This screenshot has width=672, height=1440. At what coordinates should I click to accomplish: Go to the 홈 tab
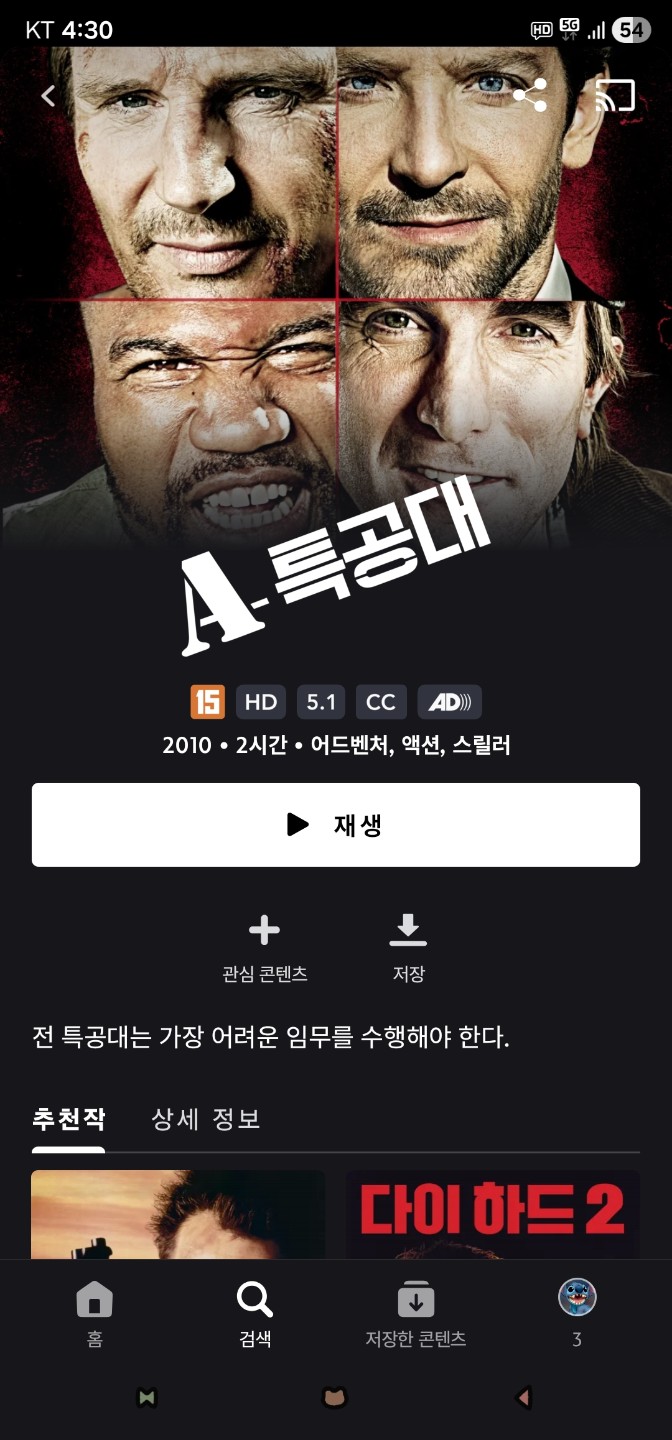pos(95,1315)
